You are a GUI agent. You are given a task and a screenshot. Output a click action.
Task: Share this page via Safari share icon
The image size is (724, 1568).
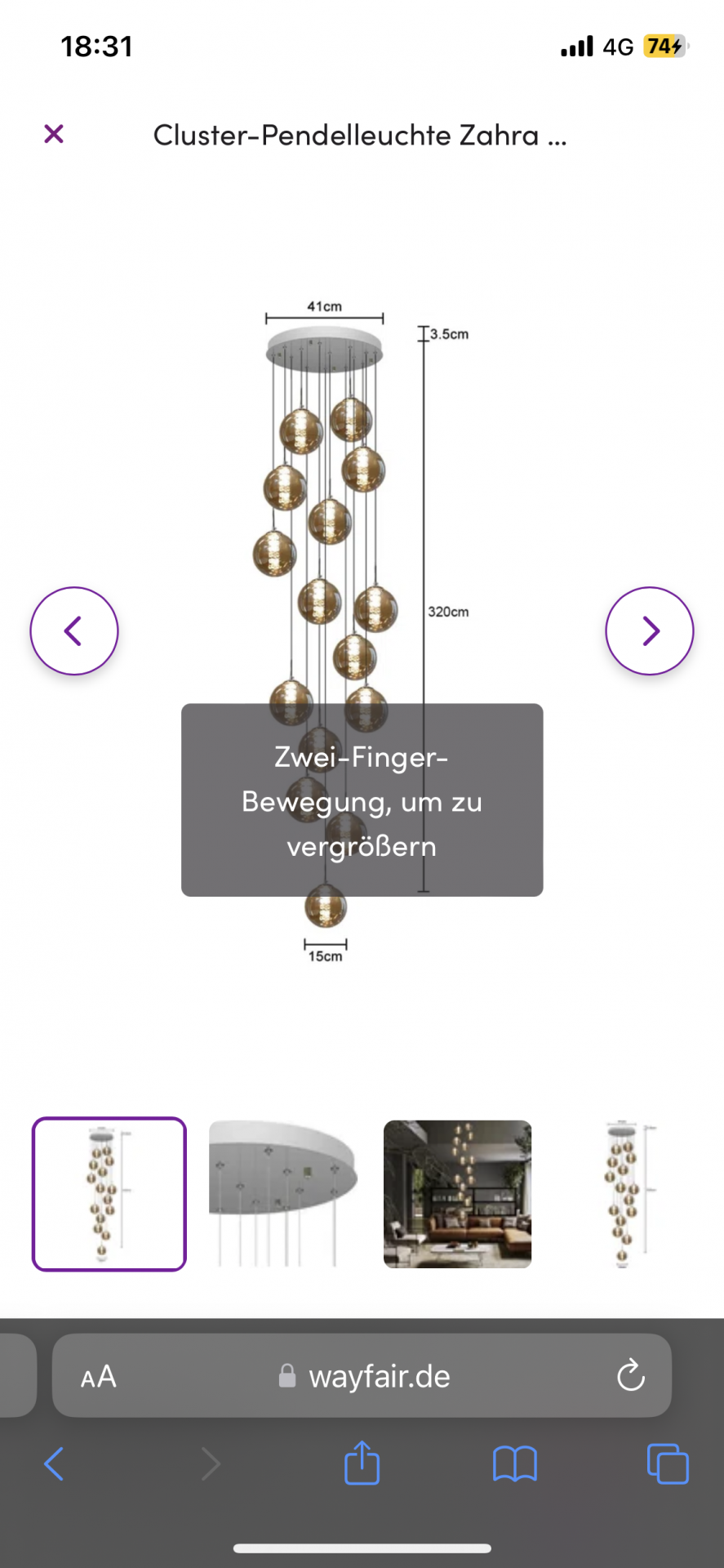[x=362, y=1462]
